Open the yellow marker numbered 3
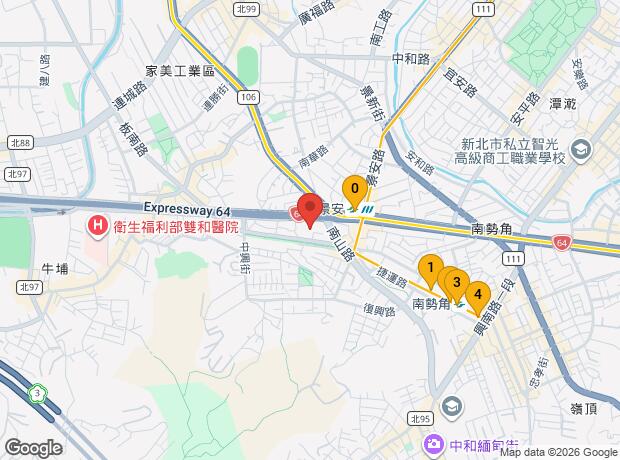The height and width of the screenshot is (460, 620). pos(458,282)
